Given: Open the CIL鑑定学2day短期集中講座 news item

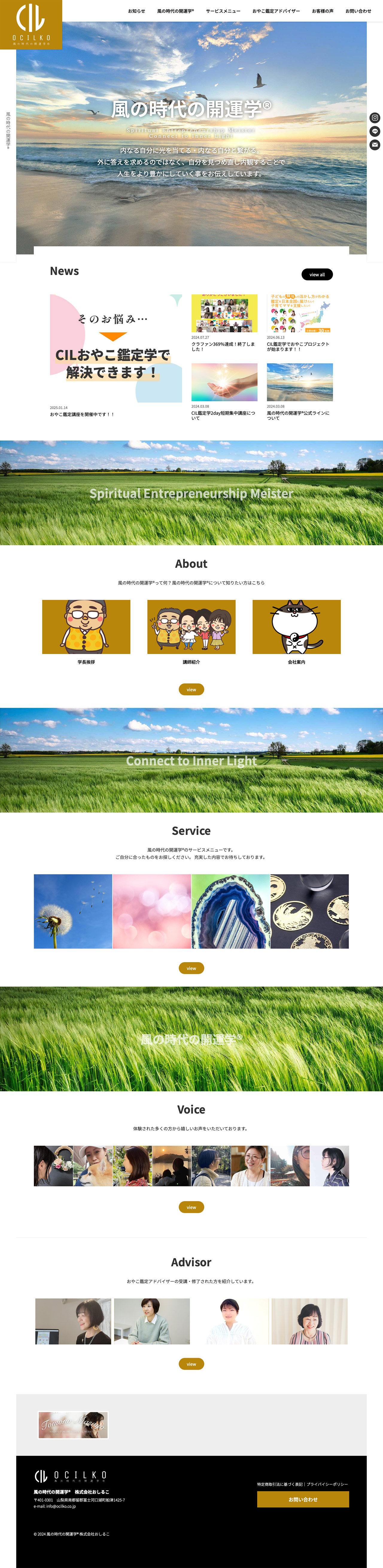Looking at the screenshot, I should [x=224, y=390].
